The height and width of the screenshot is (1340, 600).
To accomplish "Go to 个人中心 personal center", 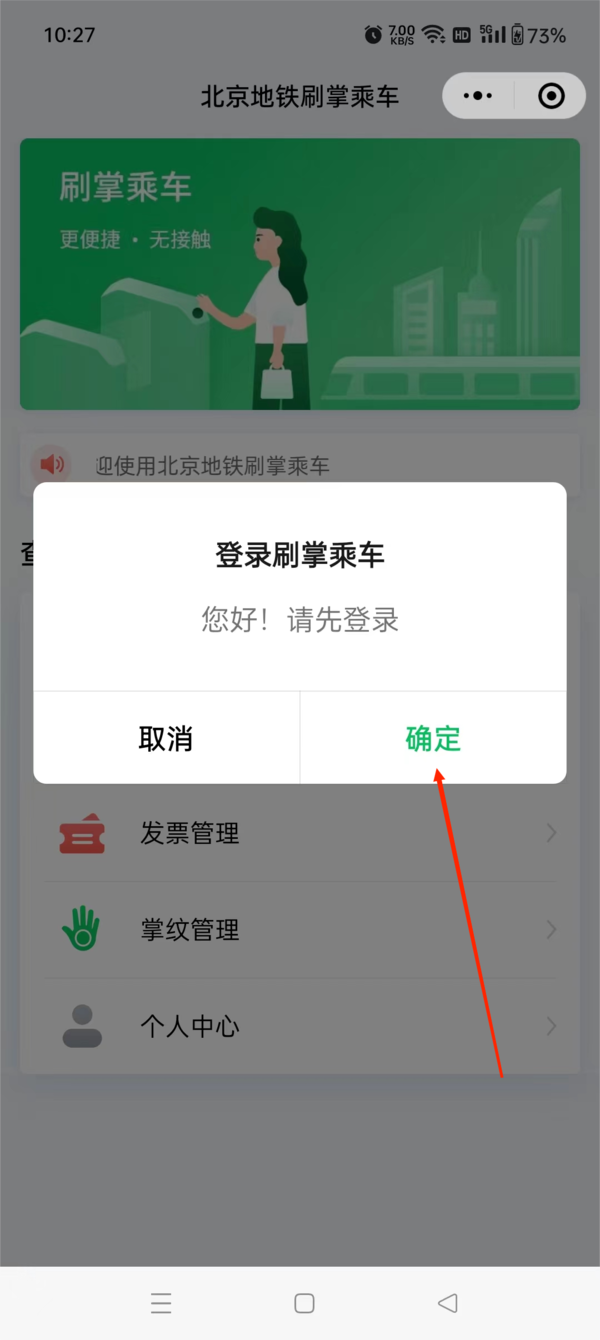I will 300,1026.
